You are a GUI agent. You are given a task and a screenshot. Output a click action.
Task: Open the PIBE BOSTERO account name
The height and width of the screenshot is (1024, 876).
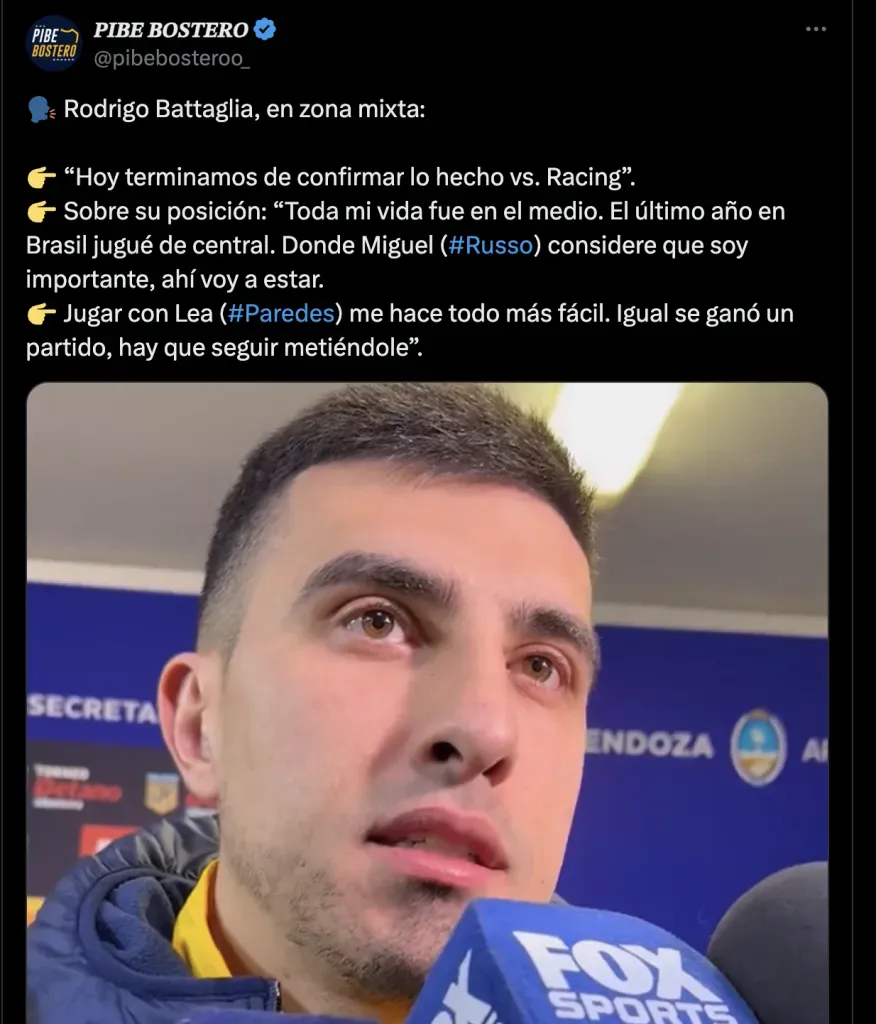tap(170, 31)
